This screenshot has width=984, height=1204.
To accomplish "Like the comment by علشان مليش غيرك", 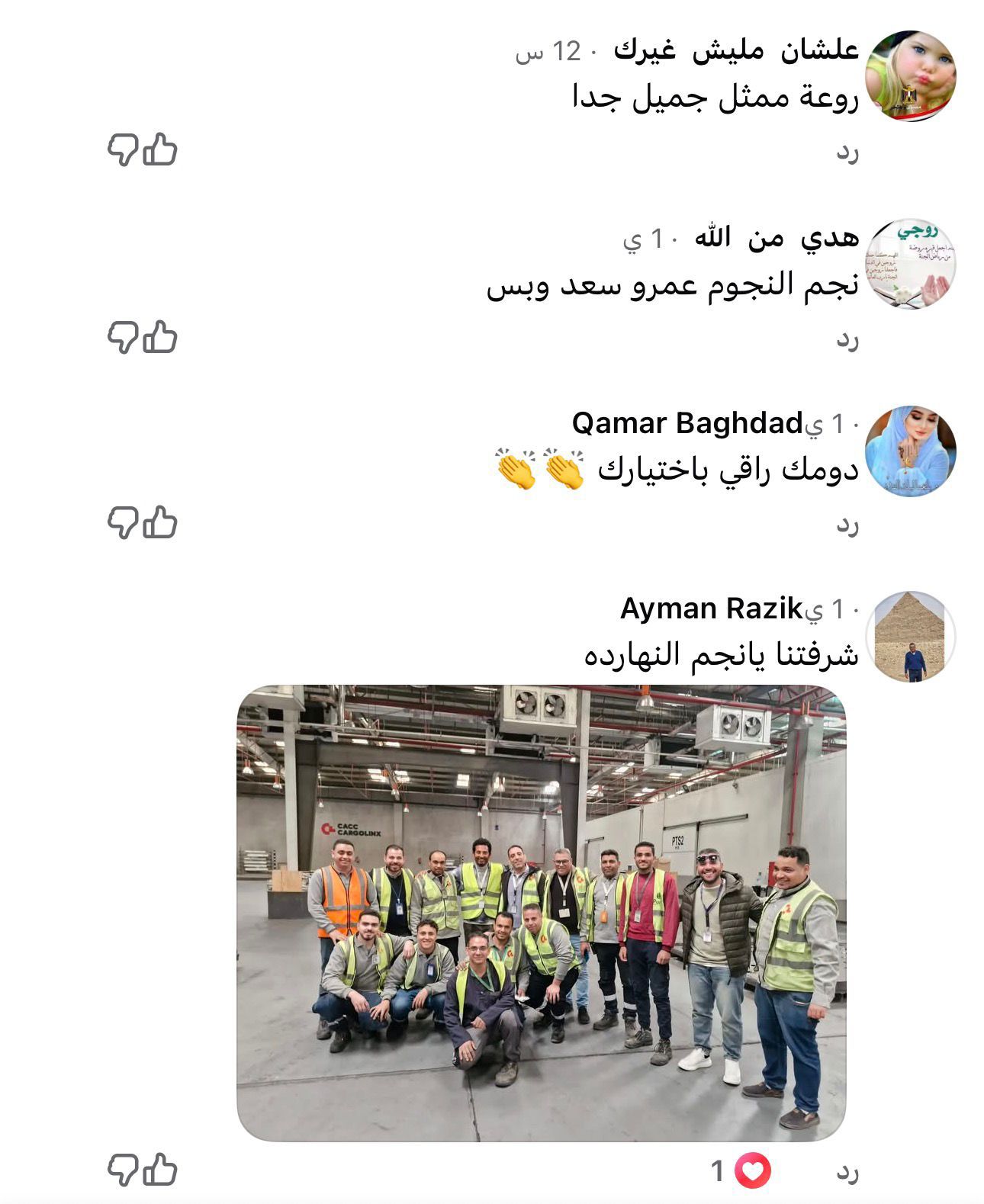I will [161, 149].
